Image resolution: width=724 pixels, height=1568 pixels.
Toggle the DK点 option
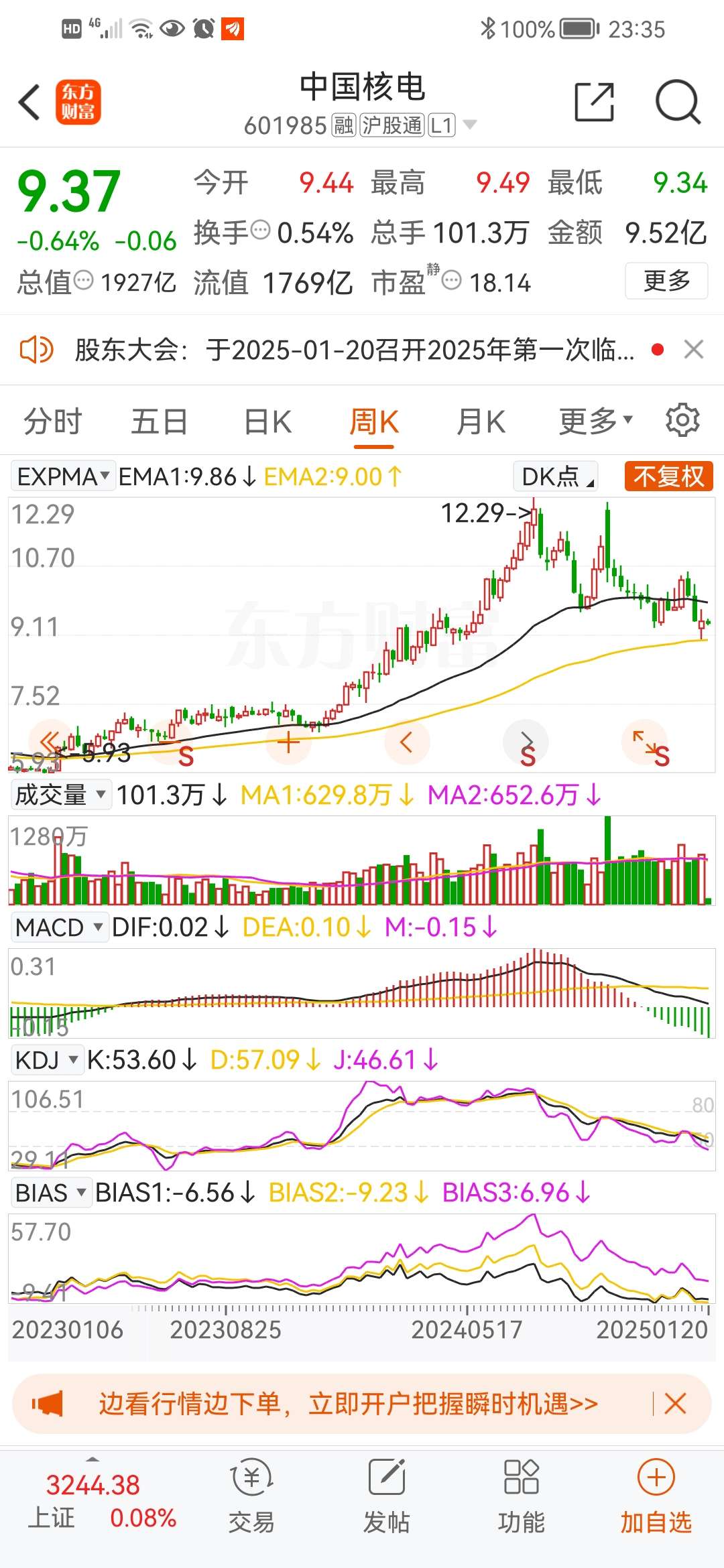[x=556, y=476]
